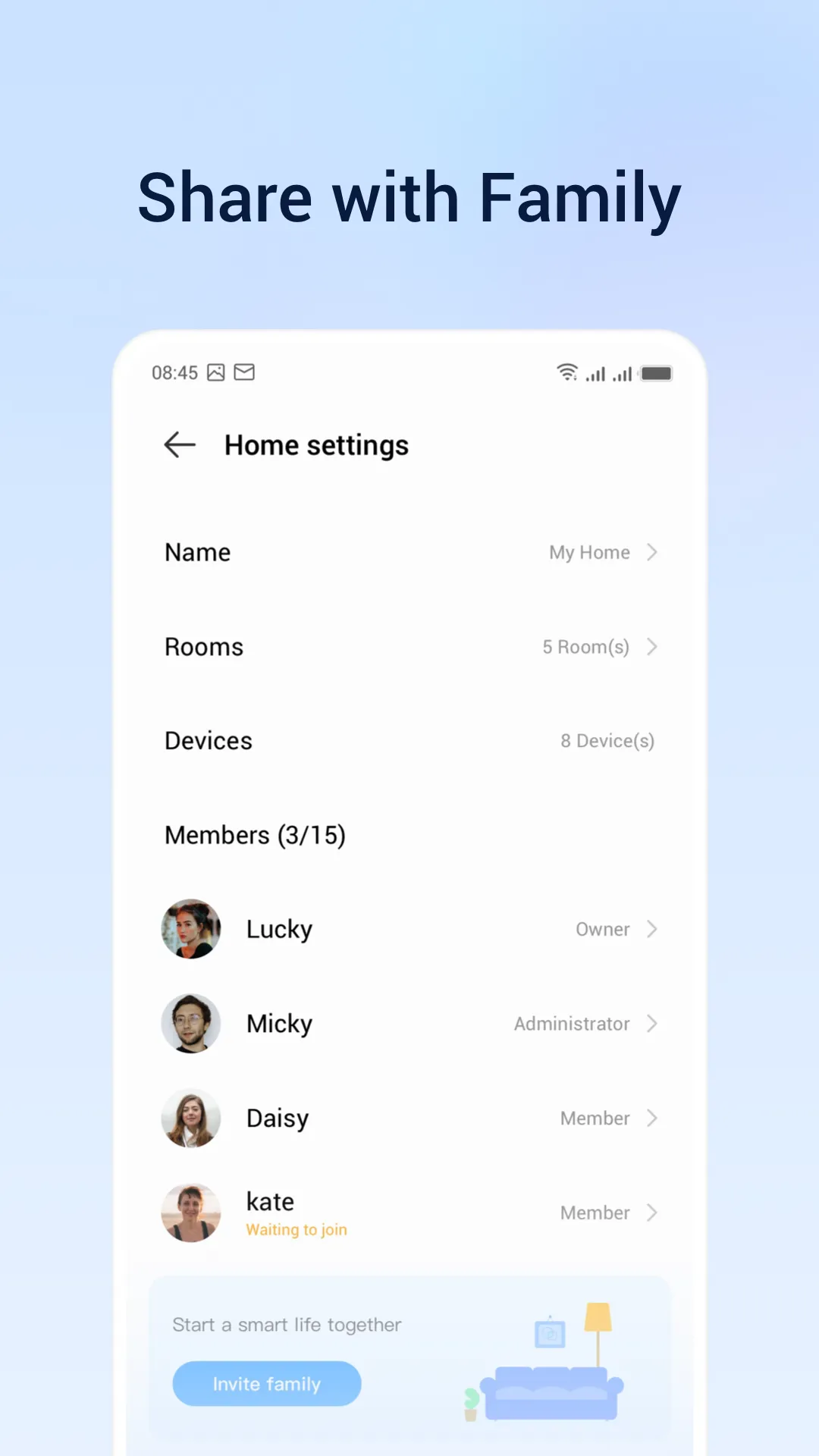
Task: Click the Wi-Fi icon in the status bar
Action: click(567, 372)
